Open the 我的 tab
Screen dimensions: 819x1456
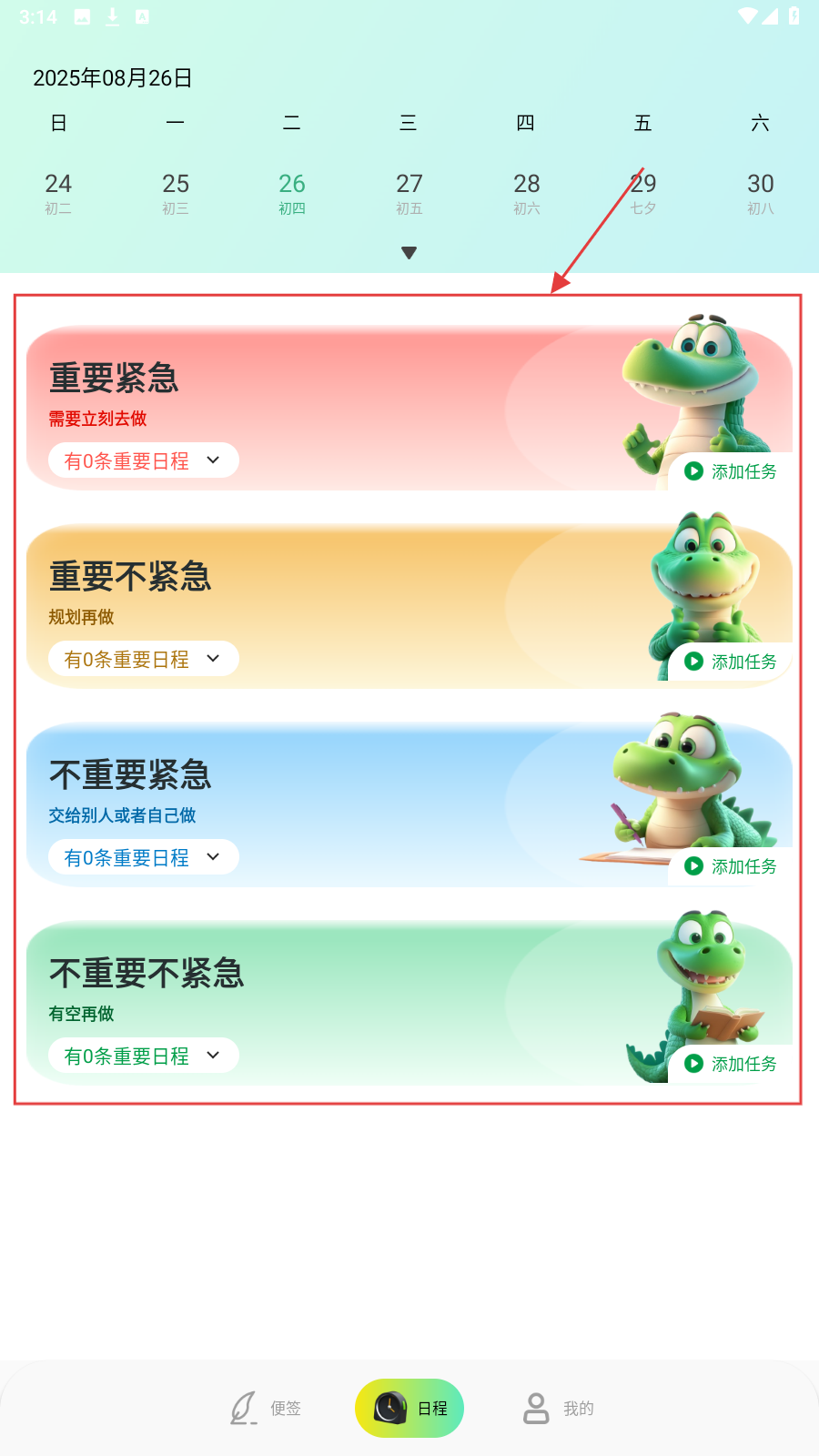tap(559, 1409)
